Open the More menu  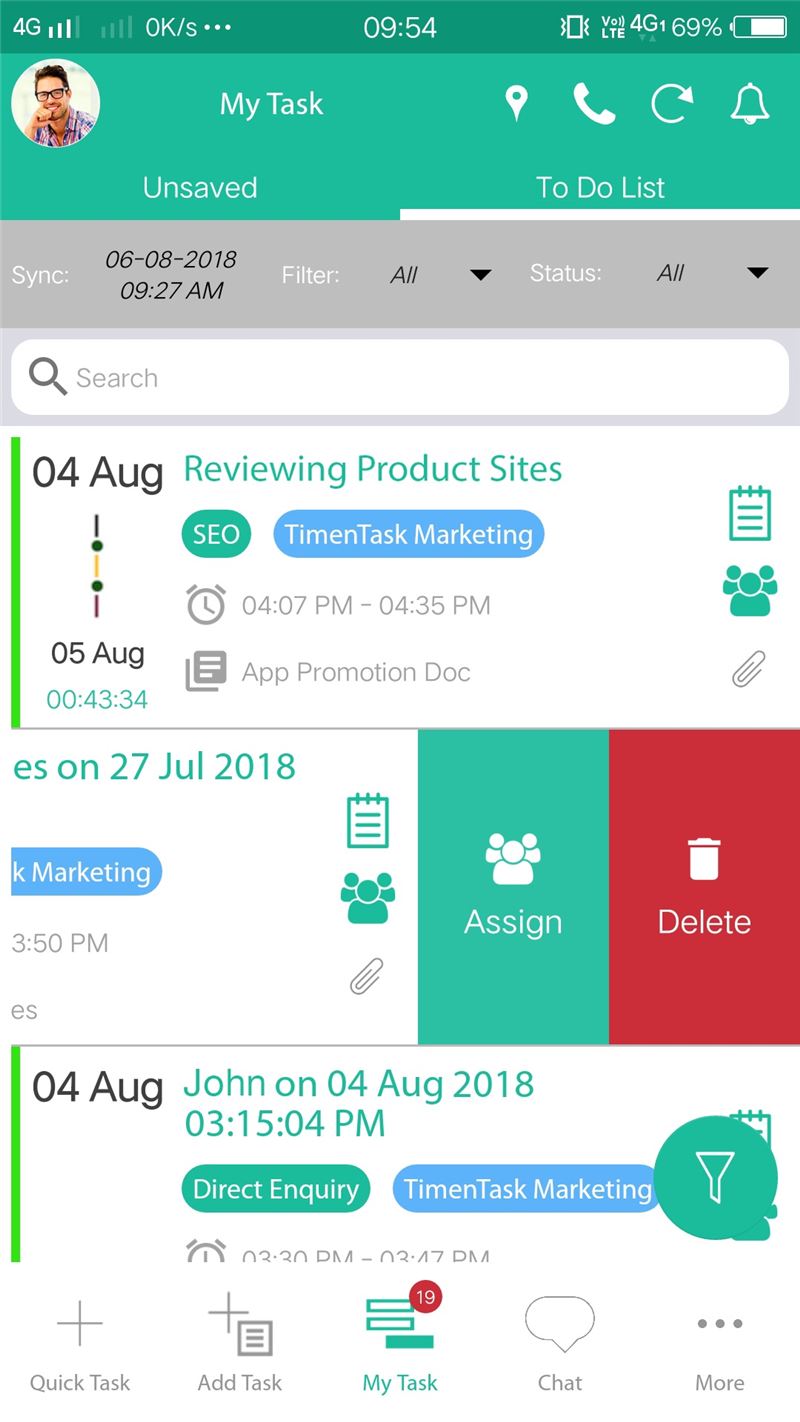[x=720, y=1342]
